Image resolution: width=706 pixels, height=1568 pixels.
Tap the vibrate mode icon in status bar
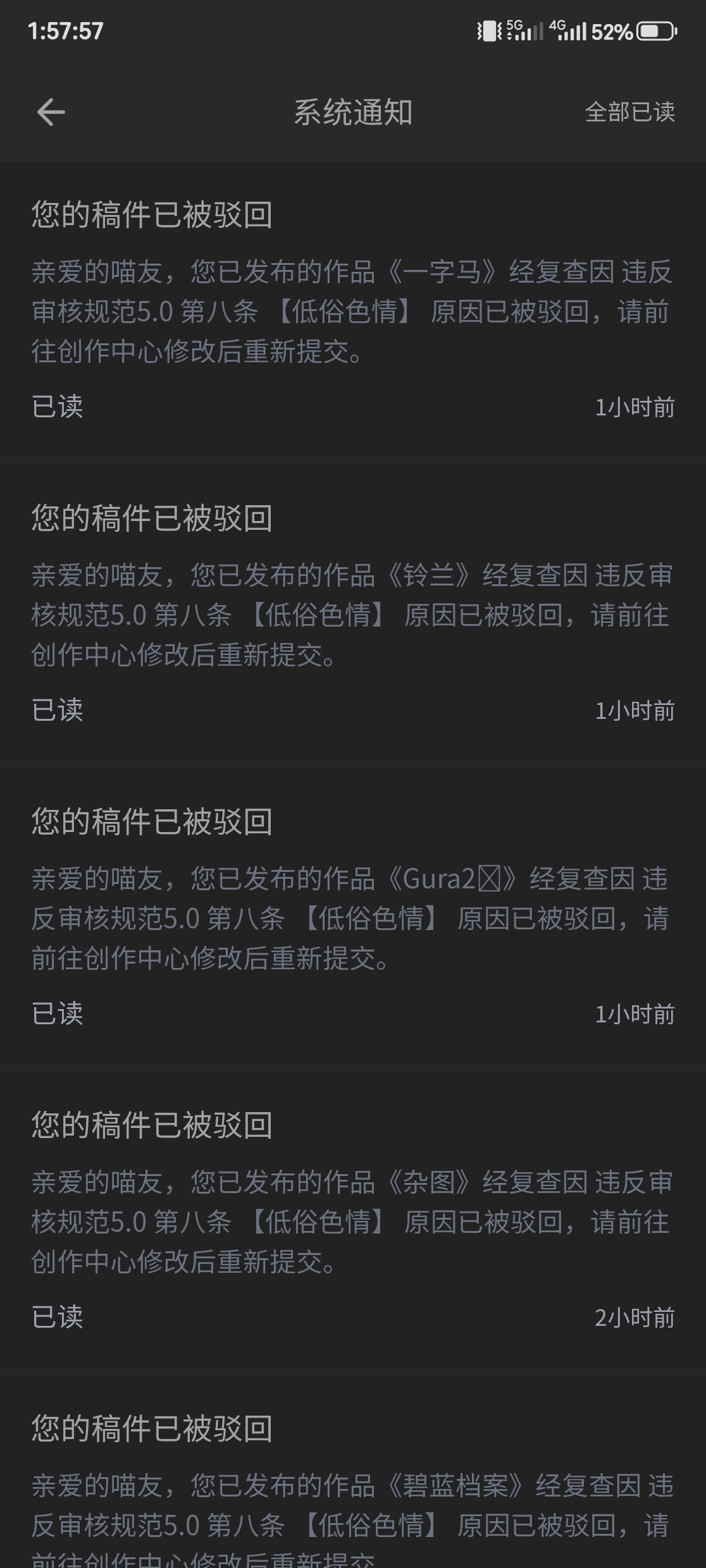point(488,29)
